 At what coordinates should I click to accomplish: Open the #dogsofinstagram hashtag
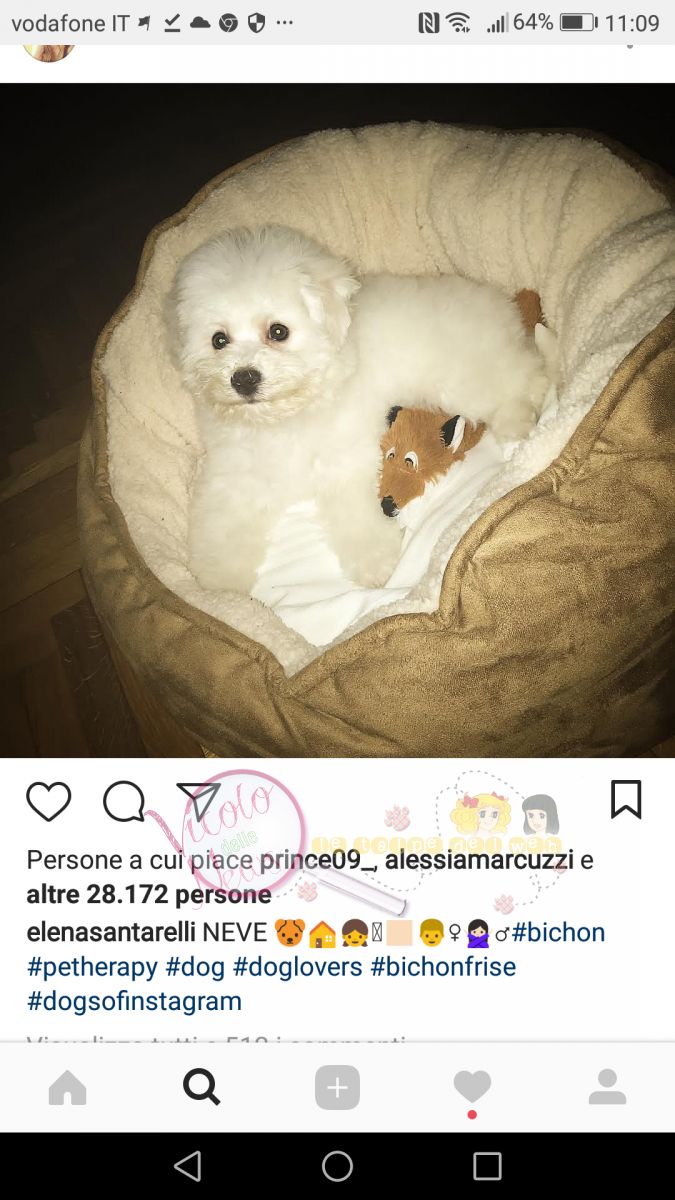pyautogui.click(x=134, y=1001)
